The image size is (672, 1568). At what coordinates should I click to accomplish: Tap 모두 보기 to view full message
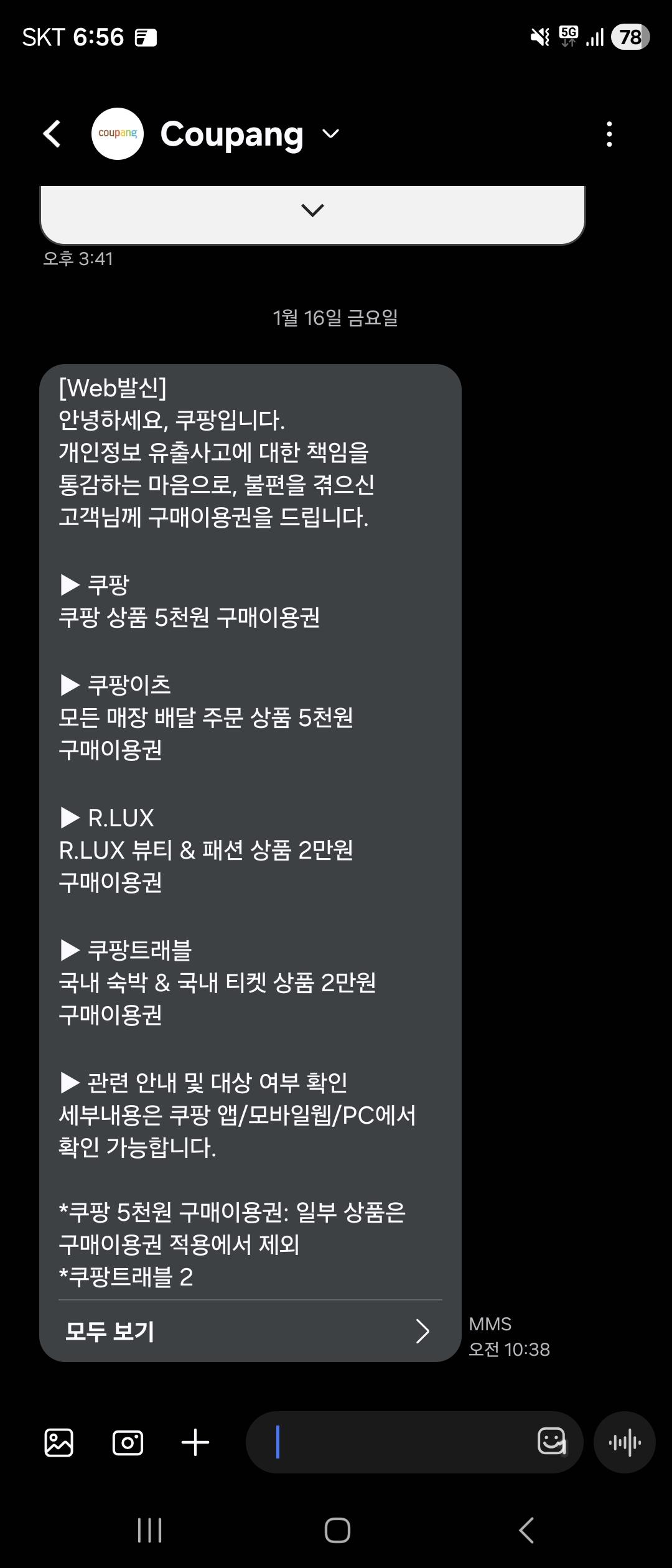coord(249,1331)
